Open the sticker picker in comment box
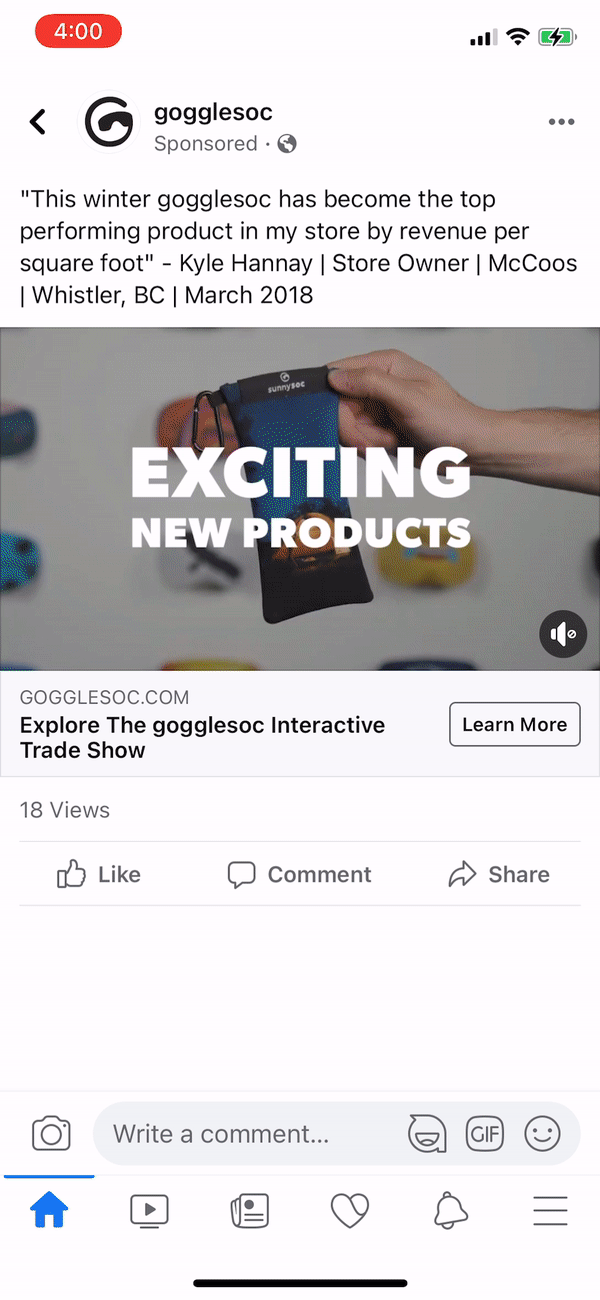600x1300 pixels. point(427,1134)
